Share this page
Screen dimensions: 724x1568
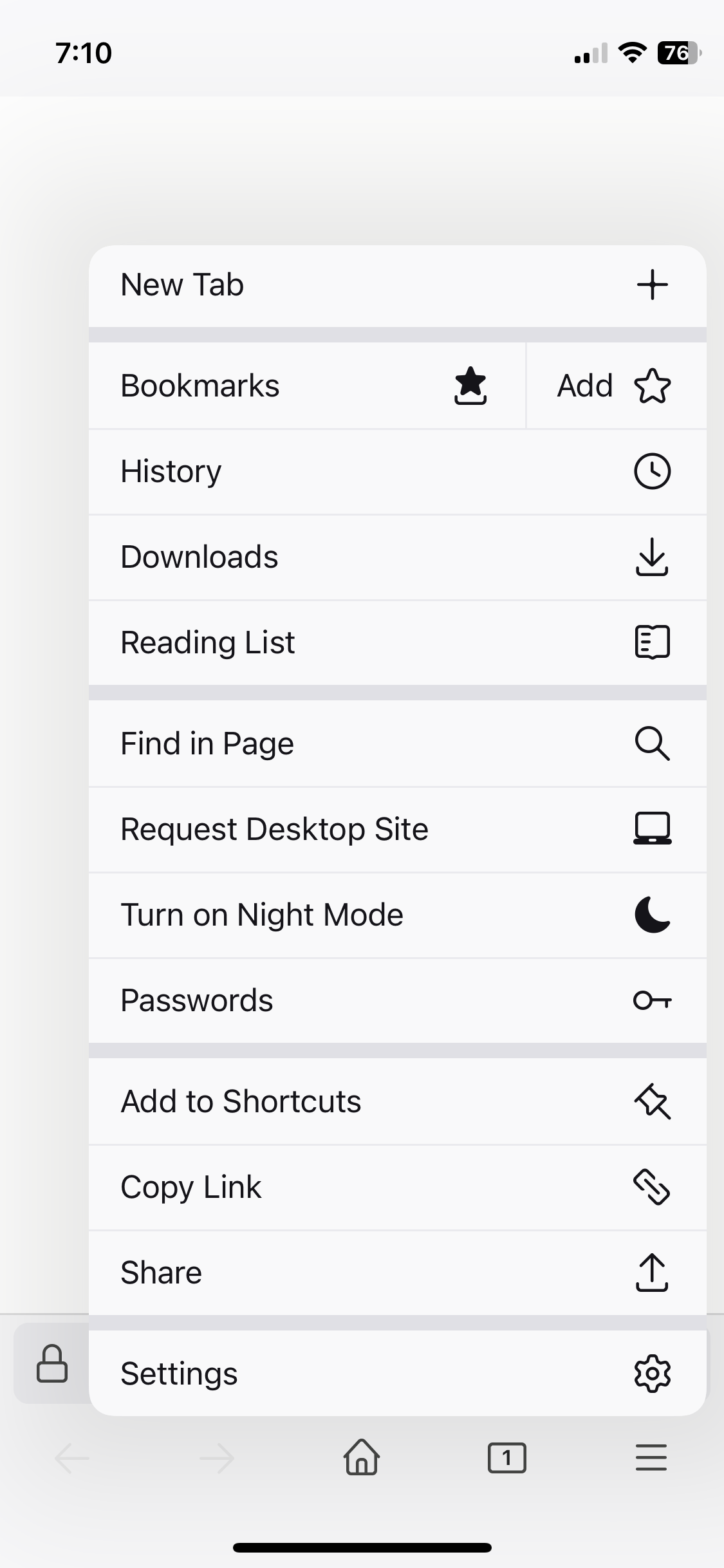click(x=397, y=1273)
